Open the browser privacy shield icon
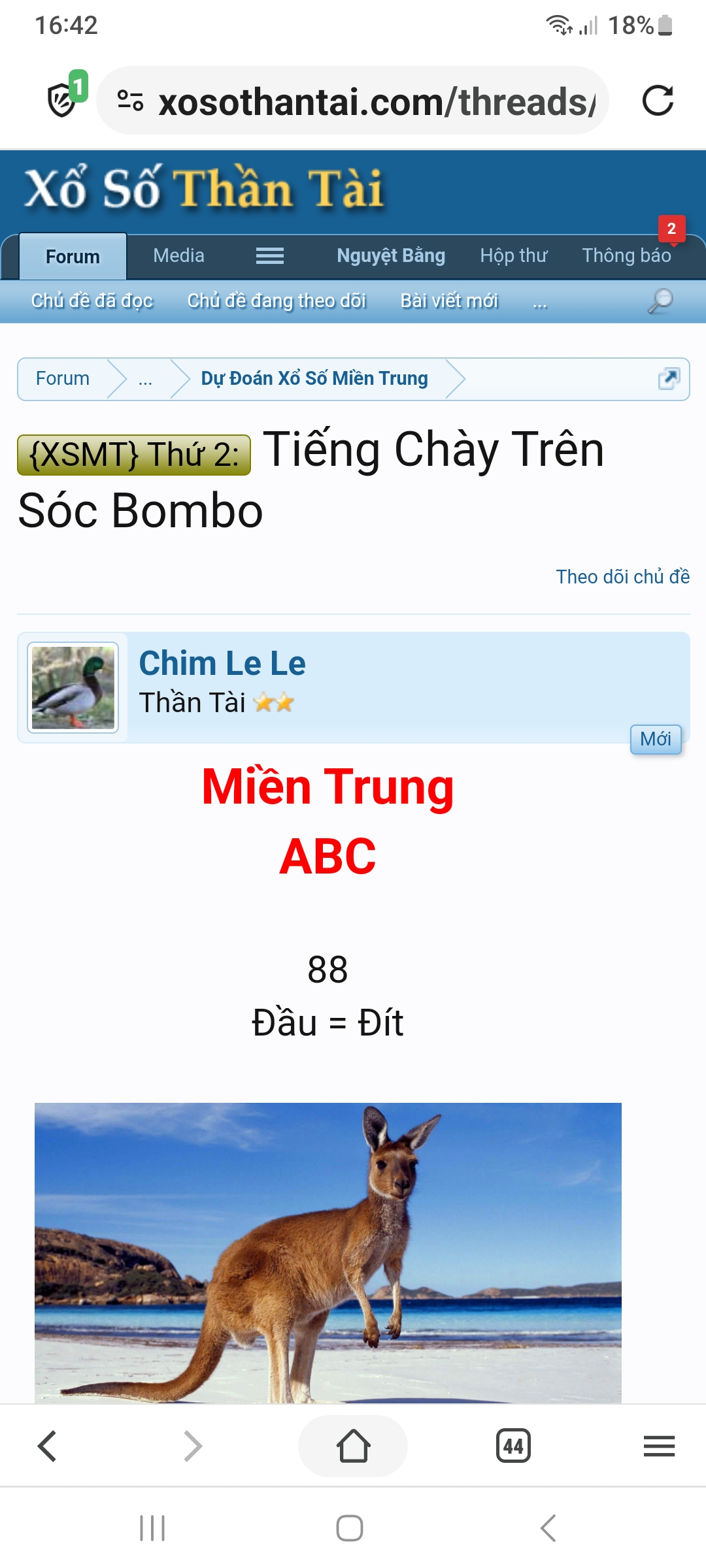706x1568 pixels. pos(64,99)
